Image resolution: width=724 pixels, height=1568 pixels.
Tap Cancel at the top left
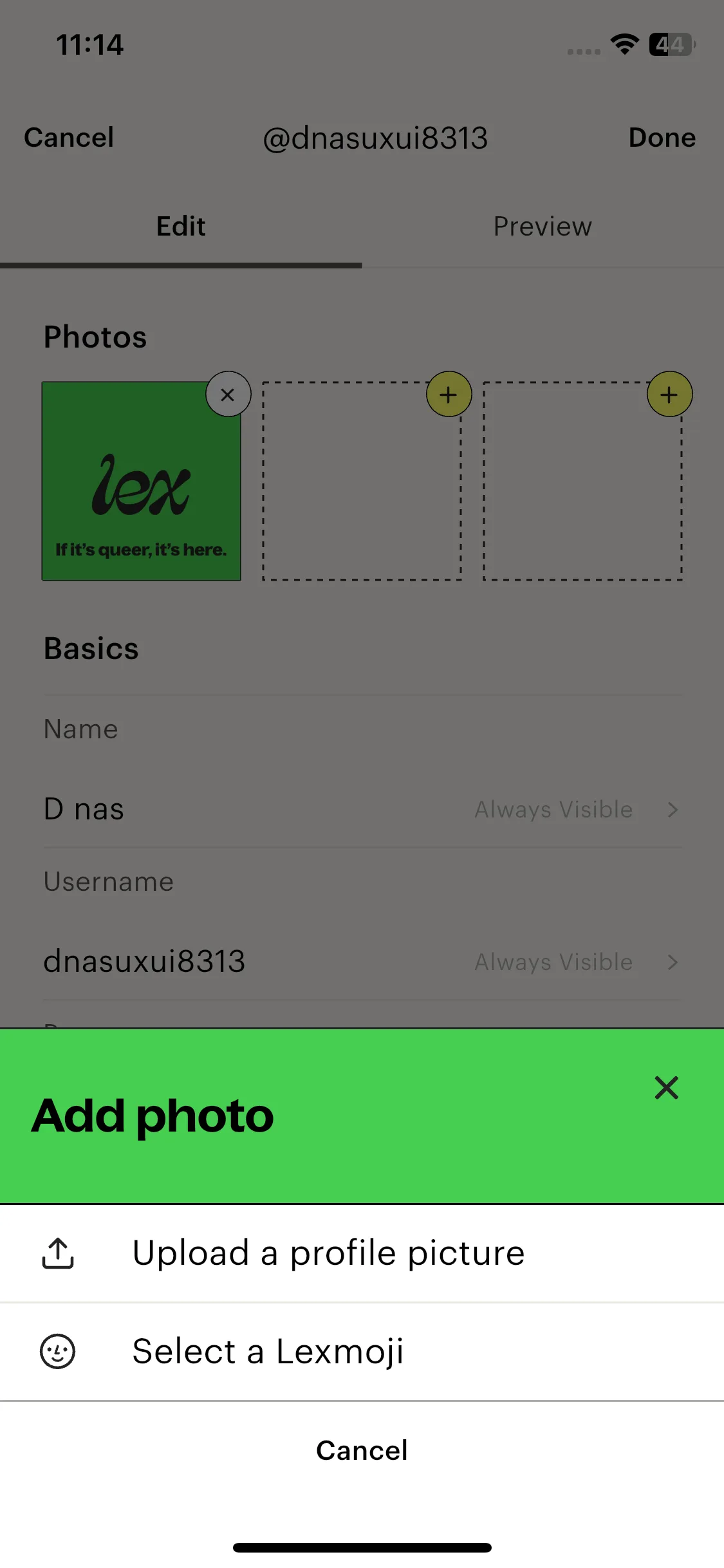point(68,137)
